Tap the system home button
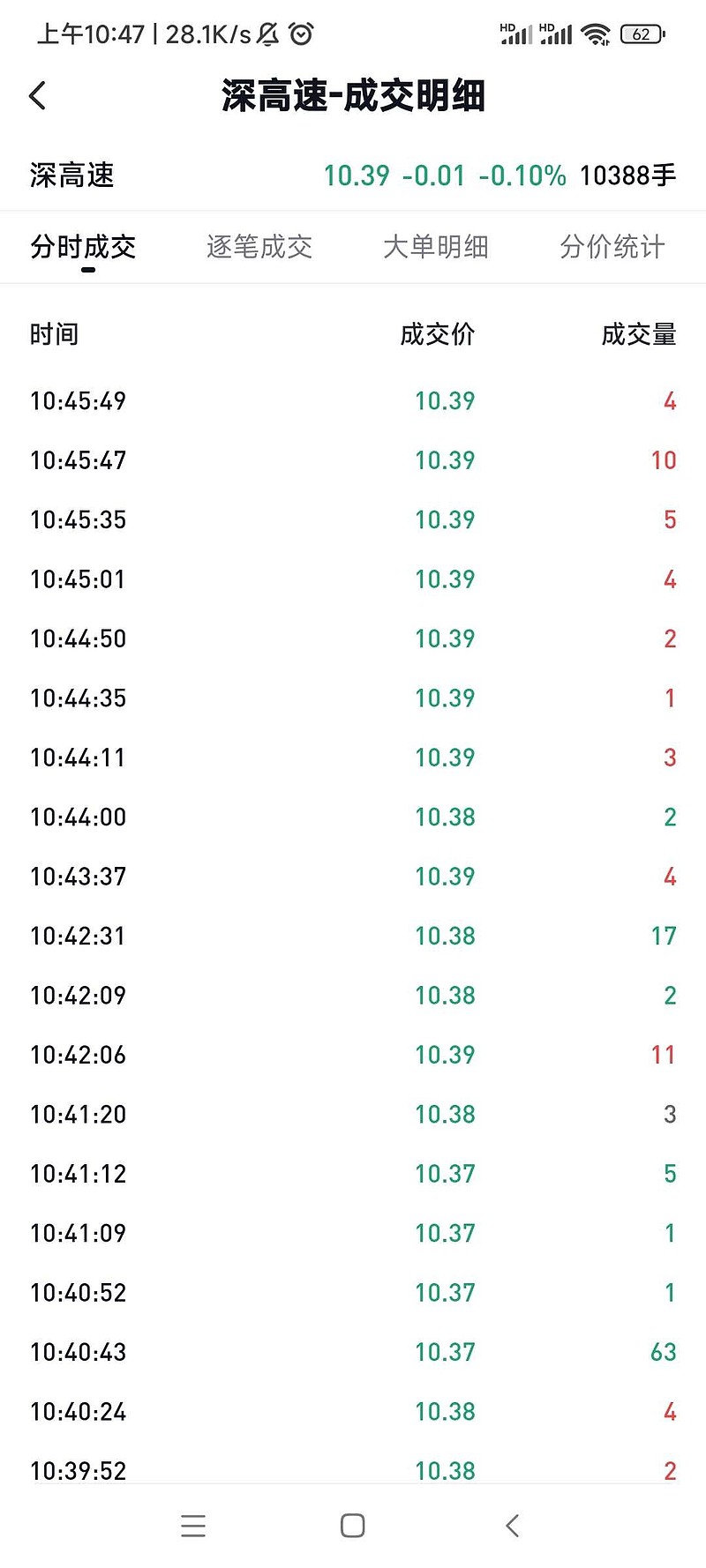Screen dimensions: 706x1568 click(353, 1526)
